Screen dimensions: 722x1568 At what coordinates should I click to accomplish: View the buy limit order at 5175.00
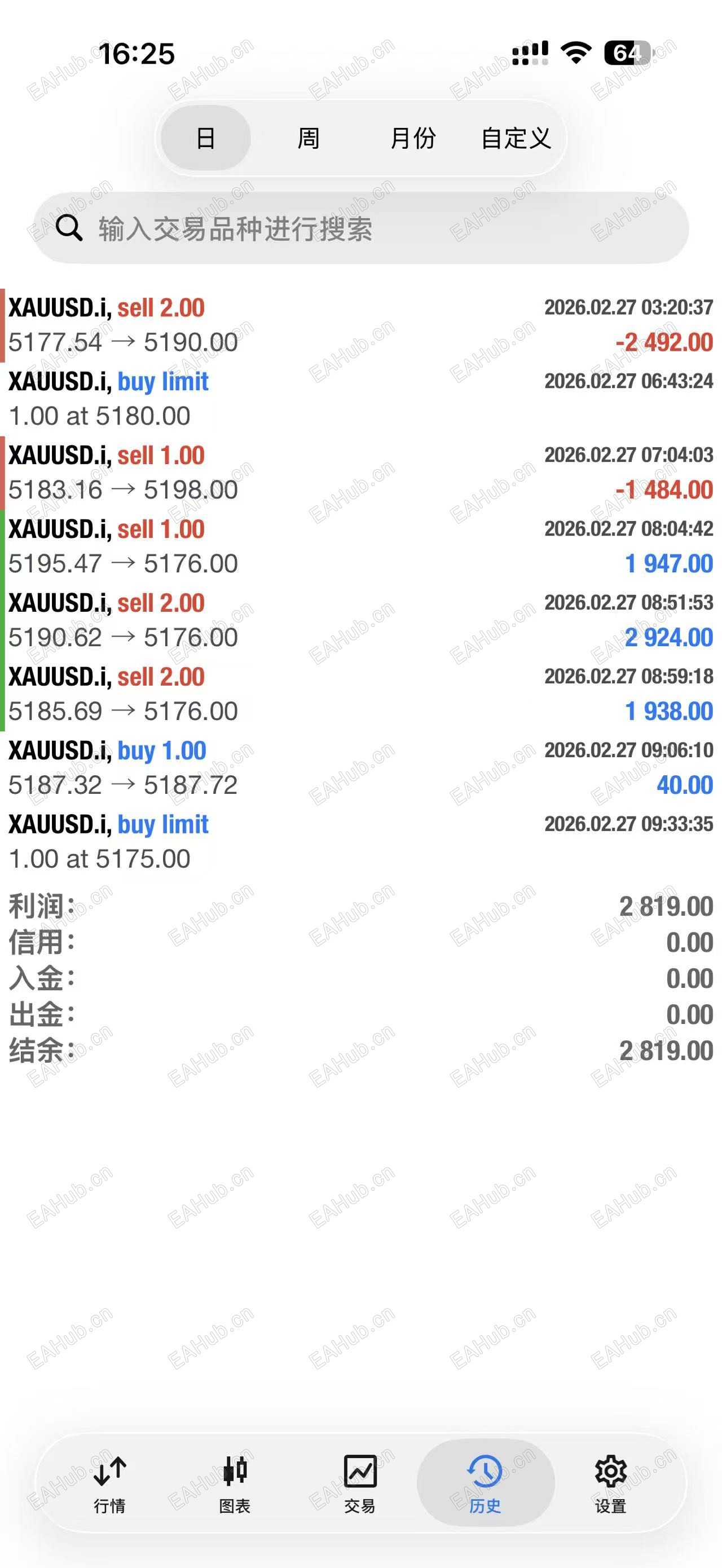361,841
